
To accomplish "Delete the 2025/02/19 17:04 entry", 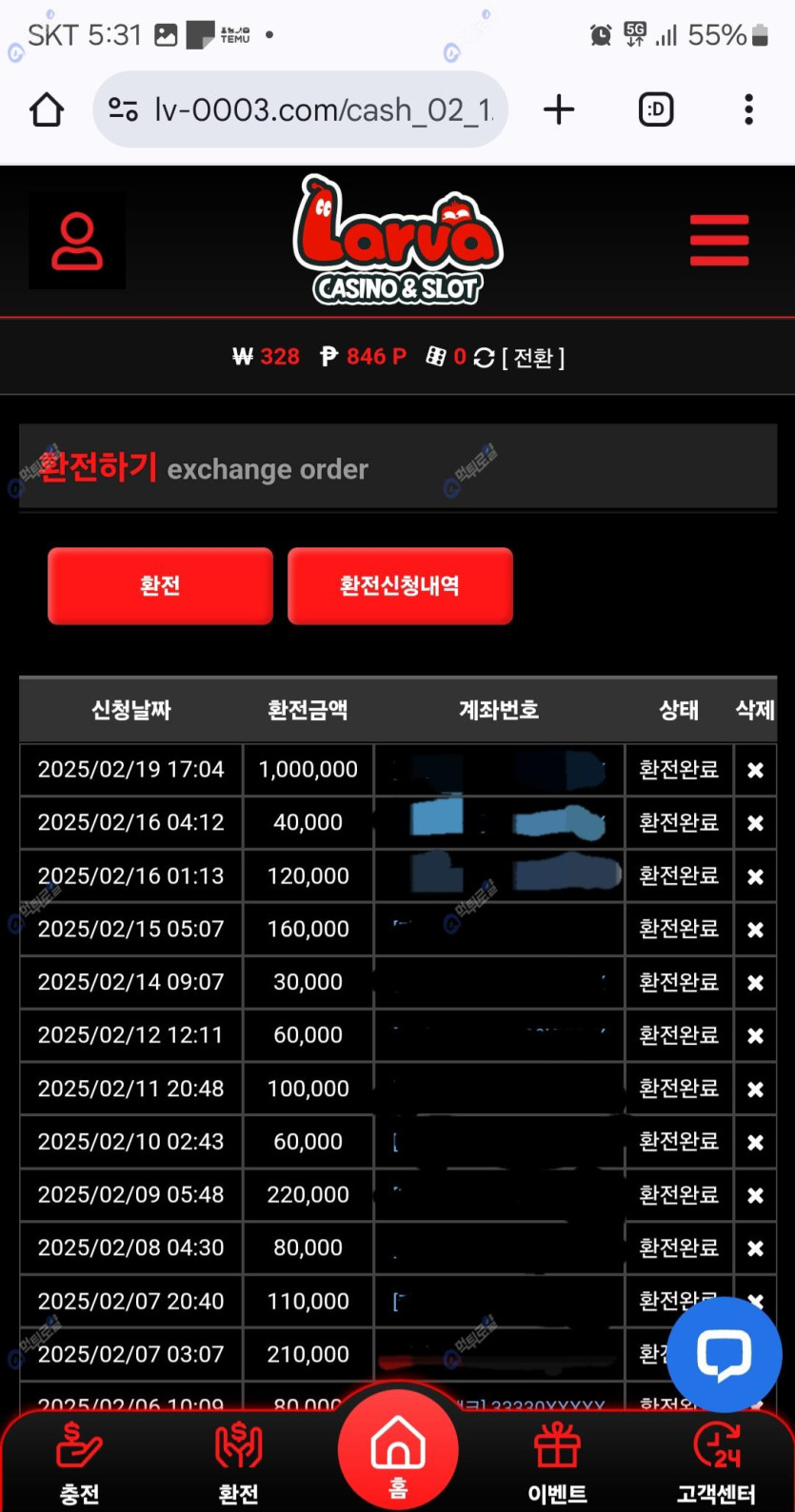I will pos(755,770).
